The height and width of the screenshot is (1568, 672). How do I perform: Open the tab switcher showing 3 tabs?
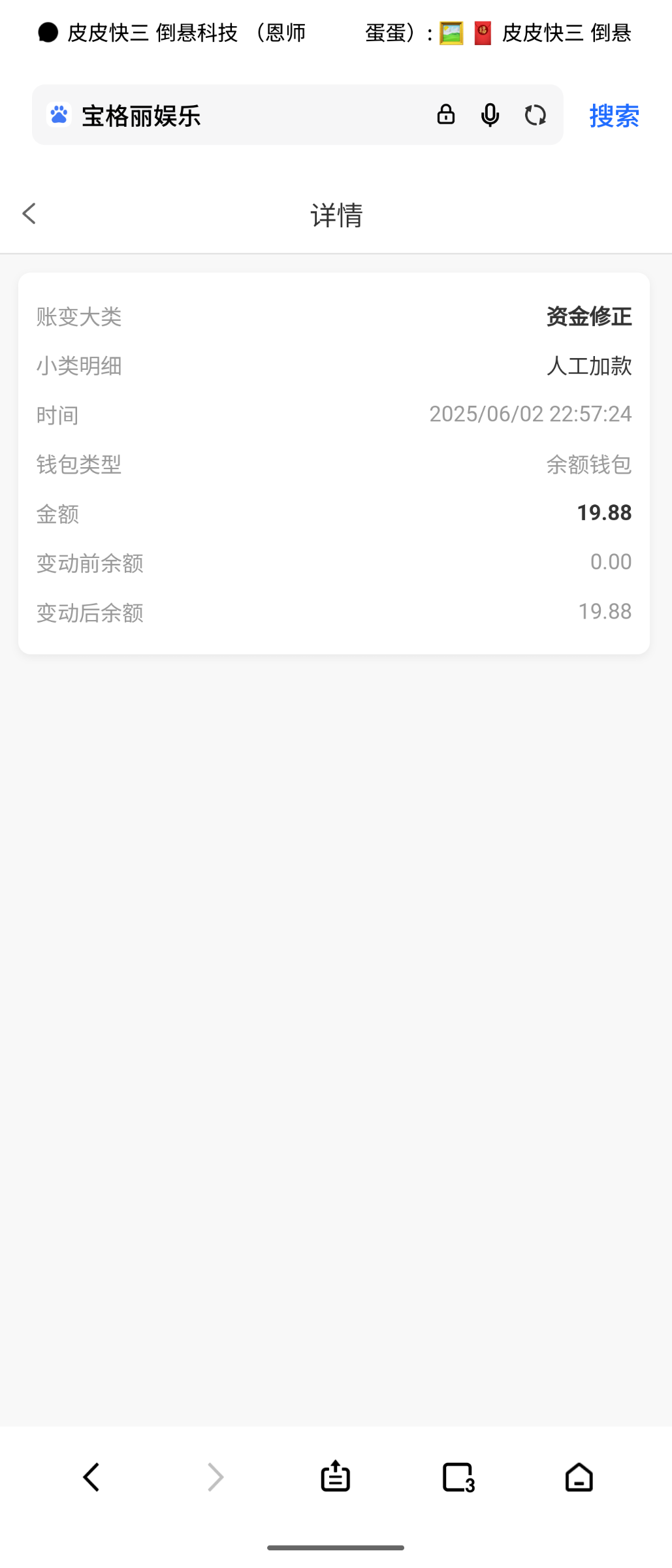point(458,1477)
